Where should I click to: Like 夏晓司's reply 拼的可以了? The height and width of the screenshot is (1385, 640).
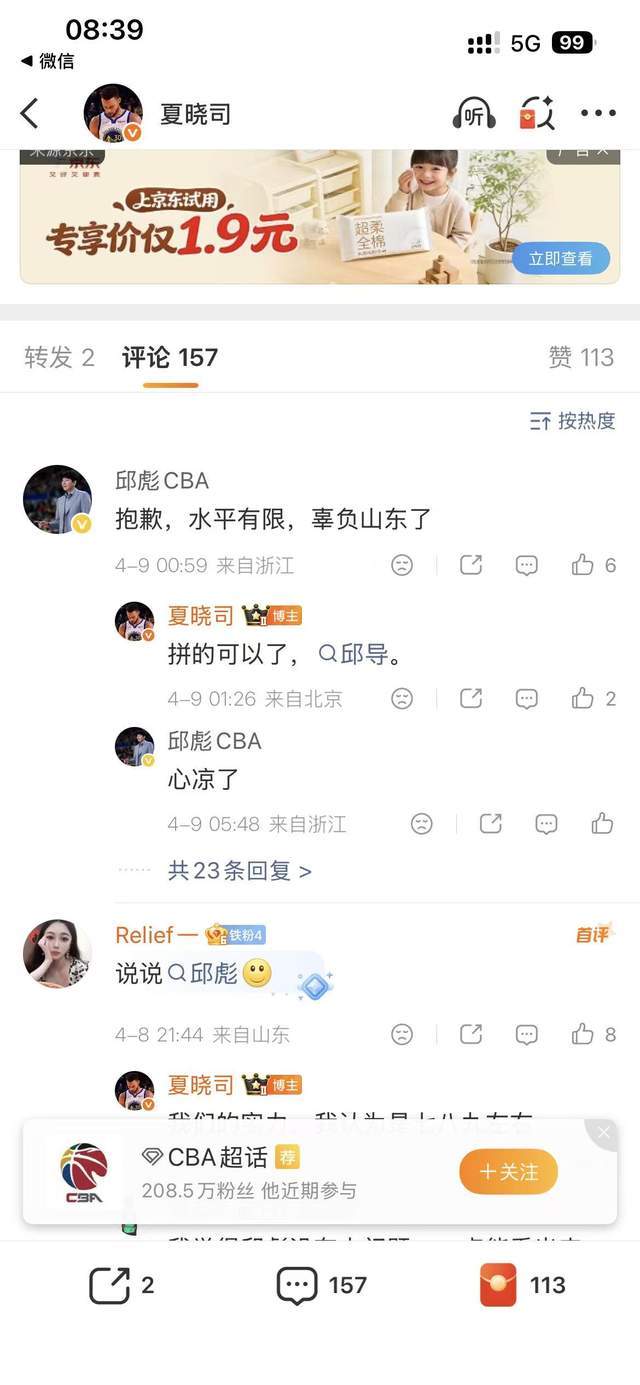[x=583, y=698]
